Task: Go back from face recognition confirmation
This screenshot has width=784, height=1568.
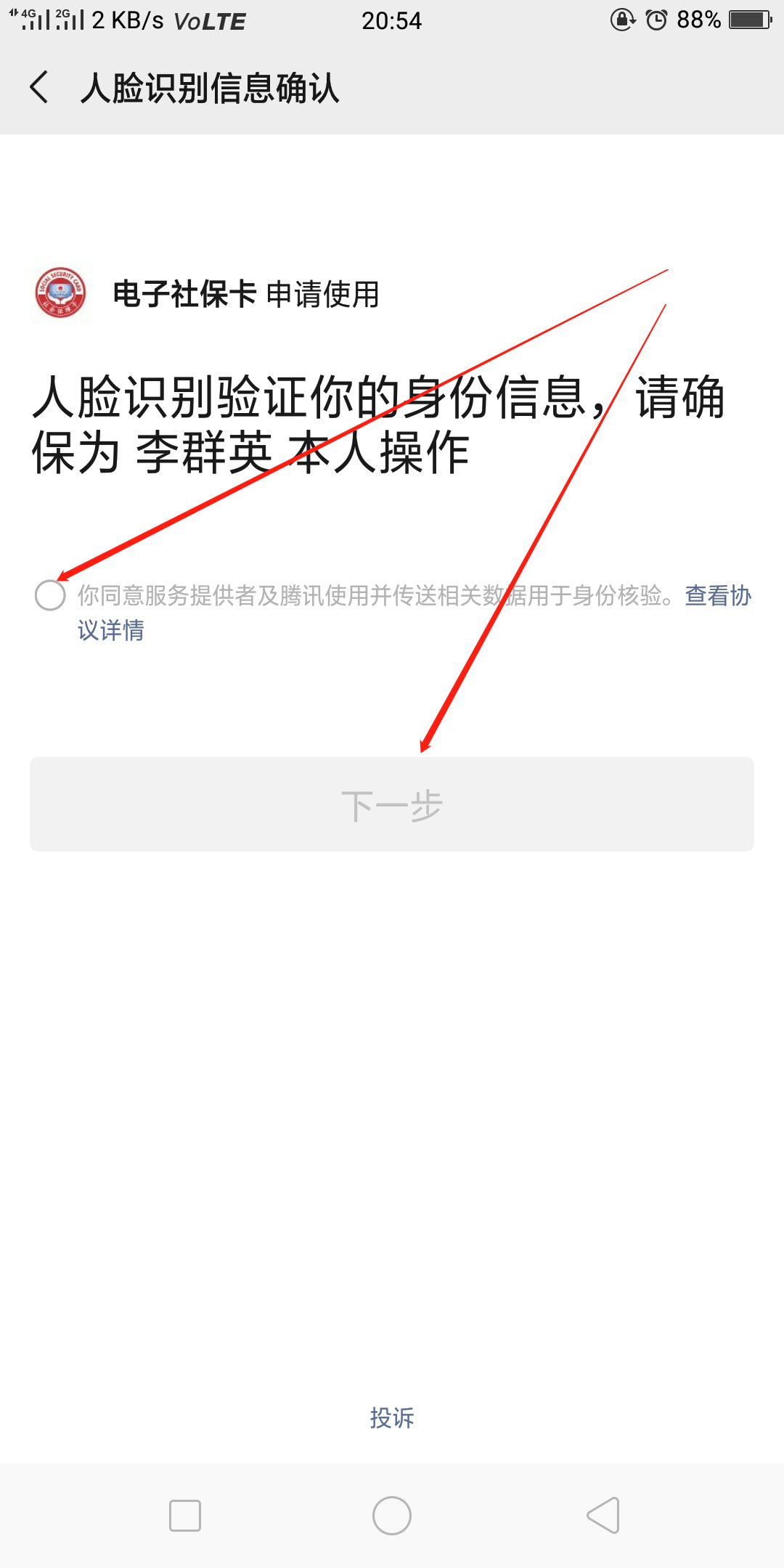Action: point(40,88)
